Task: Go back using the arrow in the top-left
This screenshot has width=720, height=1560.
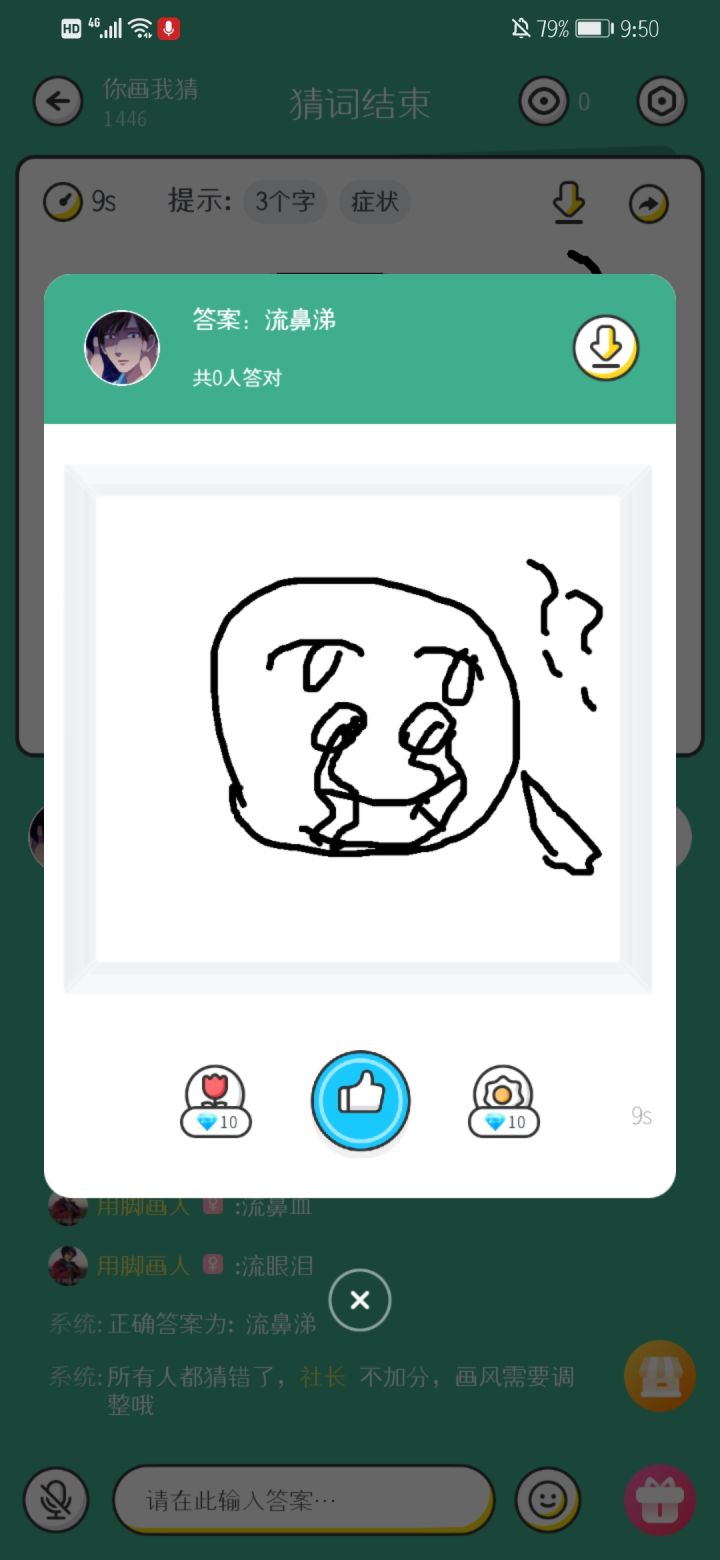Action: tap(57, 101)
